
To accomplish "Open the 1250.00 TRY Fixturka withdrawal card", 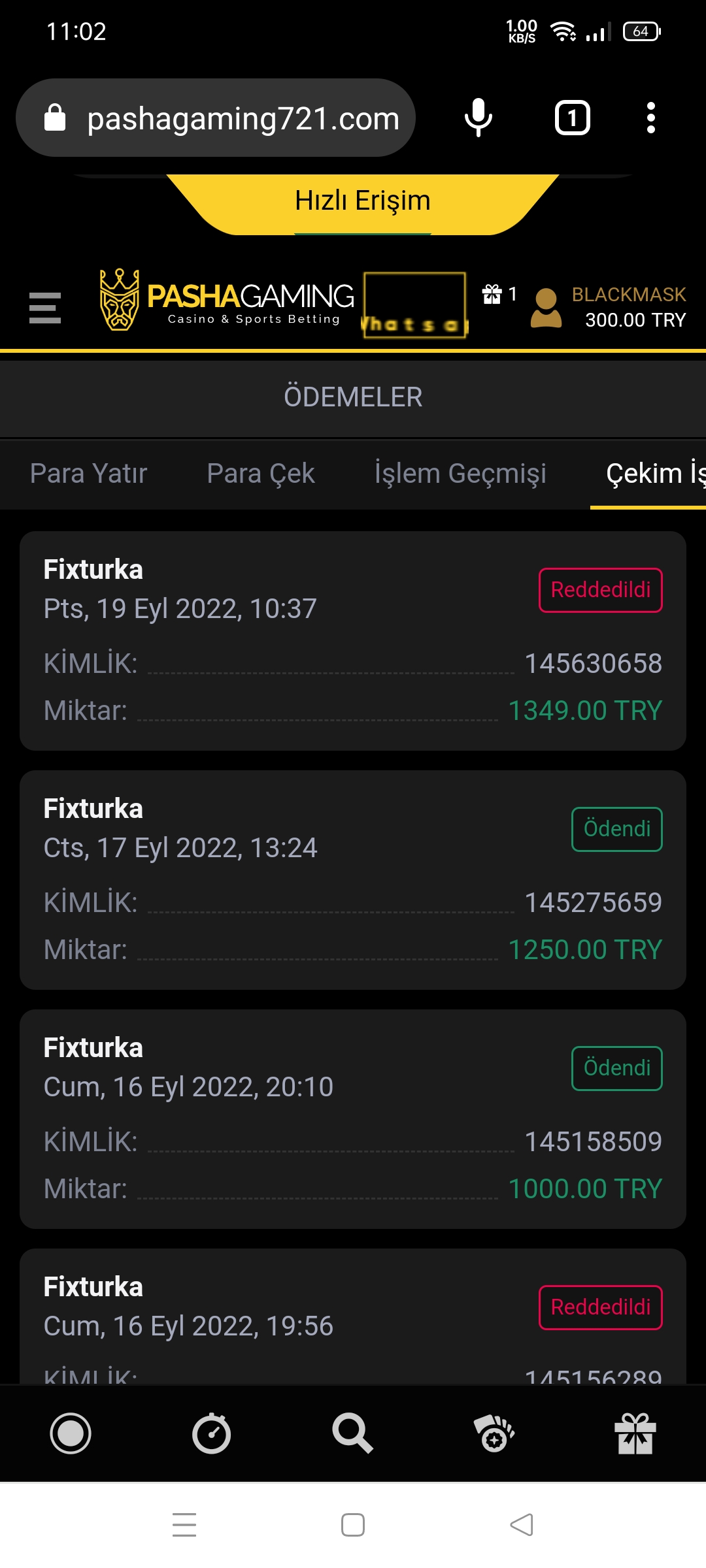I will (353, 880).
